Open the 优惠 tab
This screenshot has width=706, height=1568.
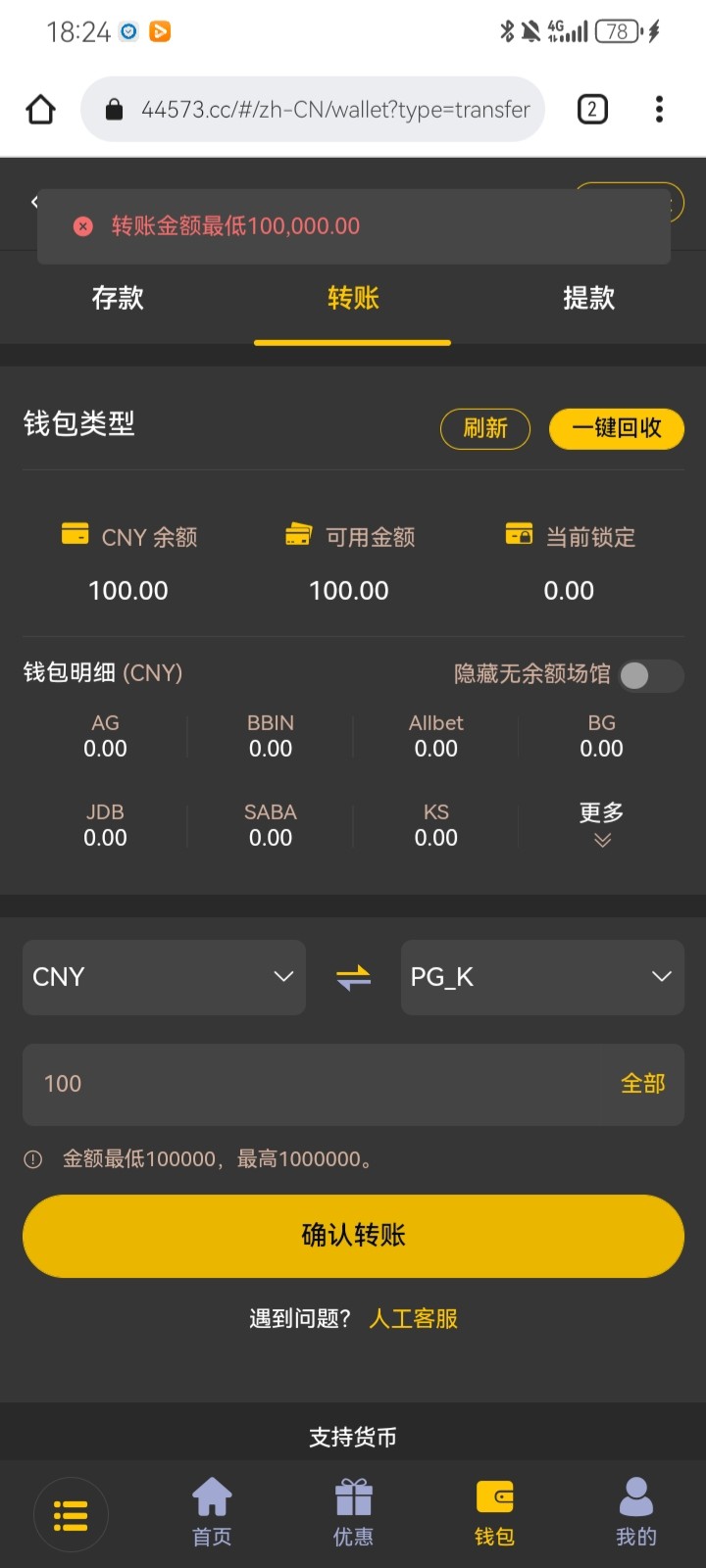pyautogui.click(x=353, y=1512)
